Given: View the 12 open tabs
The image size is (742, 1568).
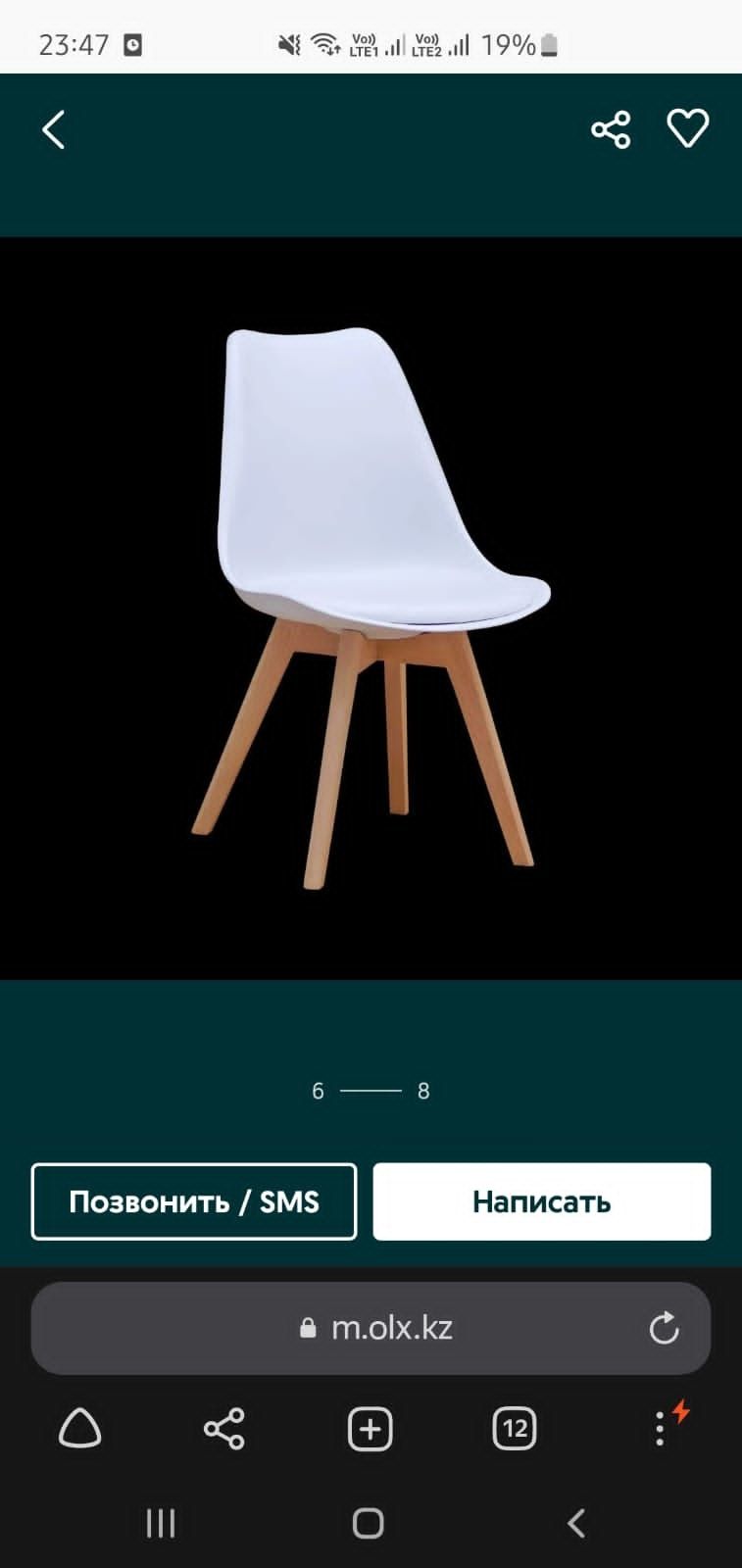Looking at the screenshot, I should 515,1429.
